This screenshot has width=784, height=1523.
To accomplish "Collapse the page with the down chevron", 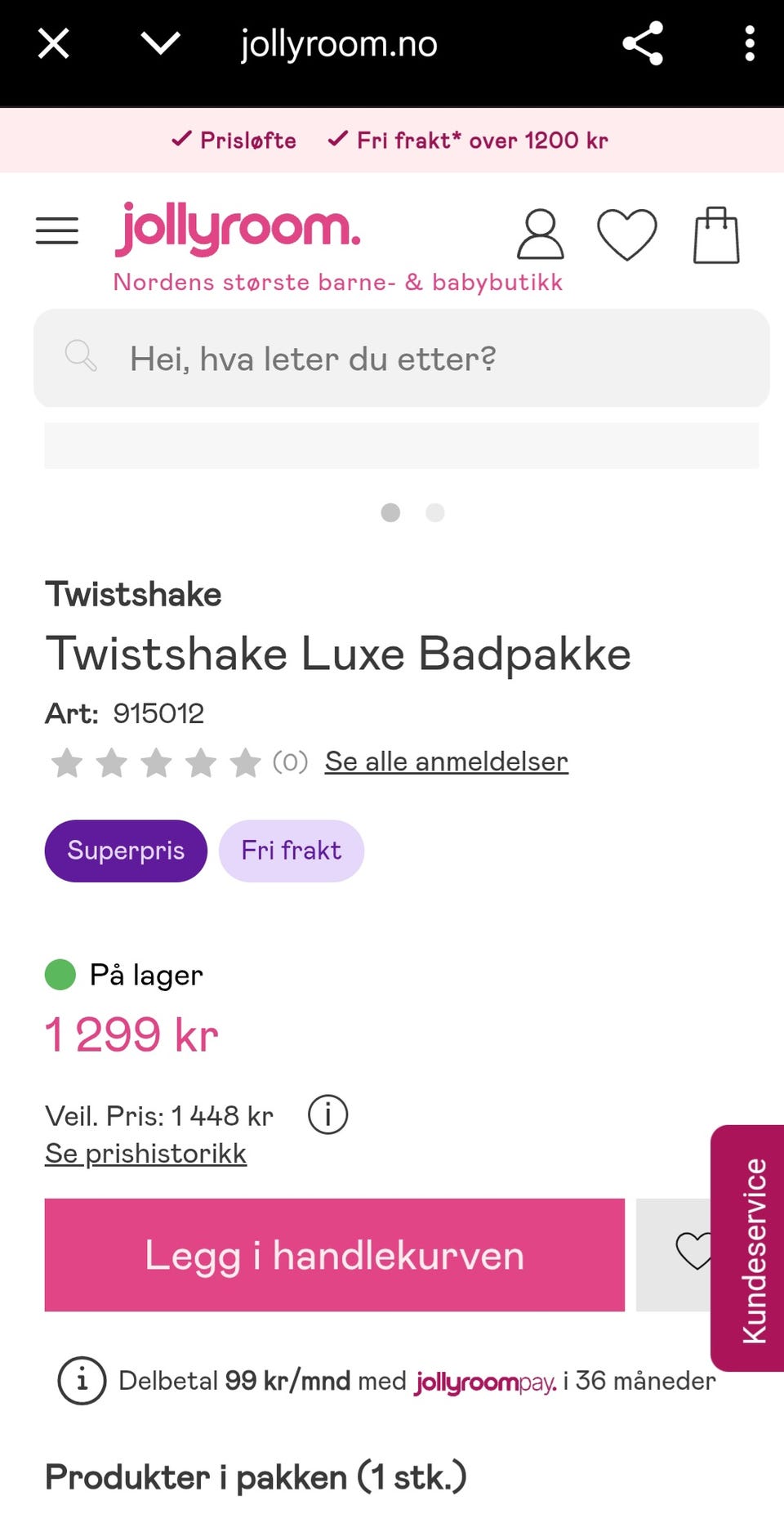I will pyautogui.click(x=160, y=43).
